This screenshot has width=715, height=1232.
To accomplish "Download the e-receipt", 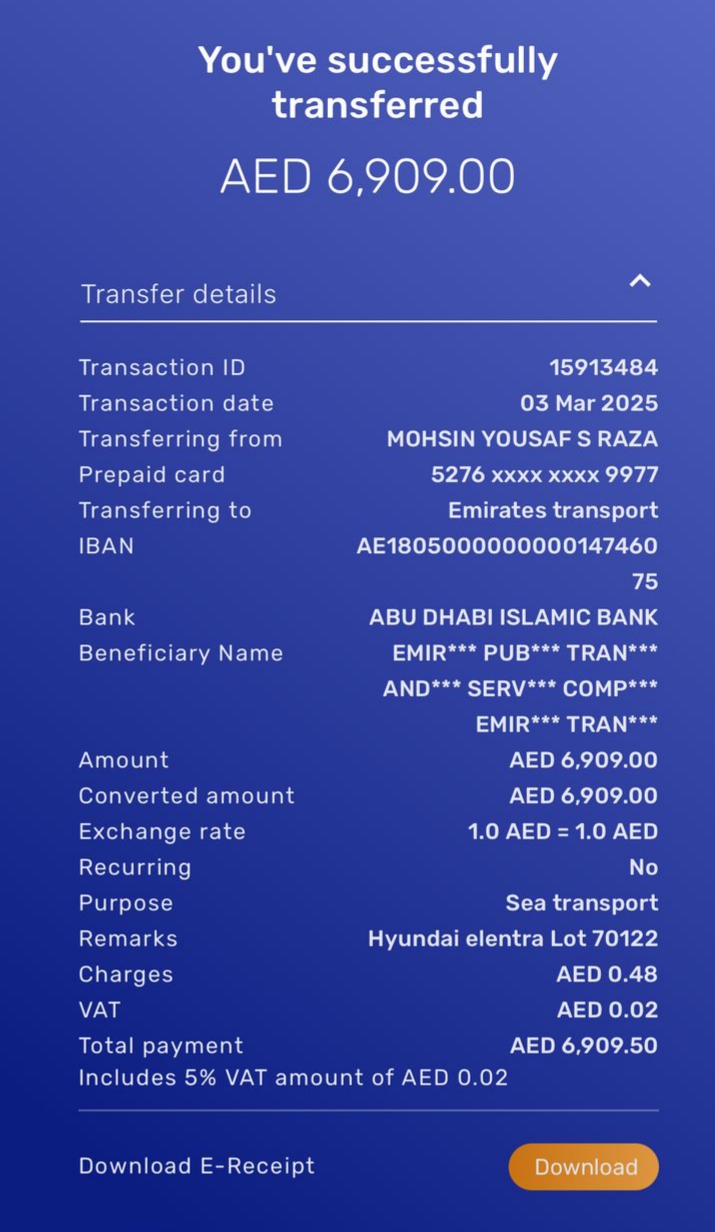I will 584,1167.
